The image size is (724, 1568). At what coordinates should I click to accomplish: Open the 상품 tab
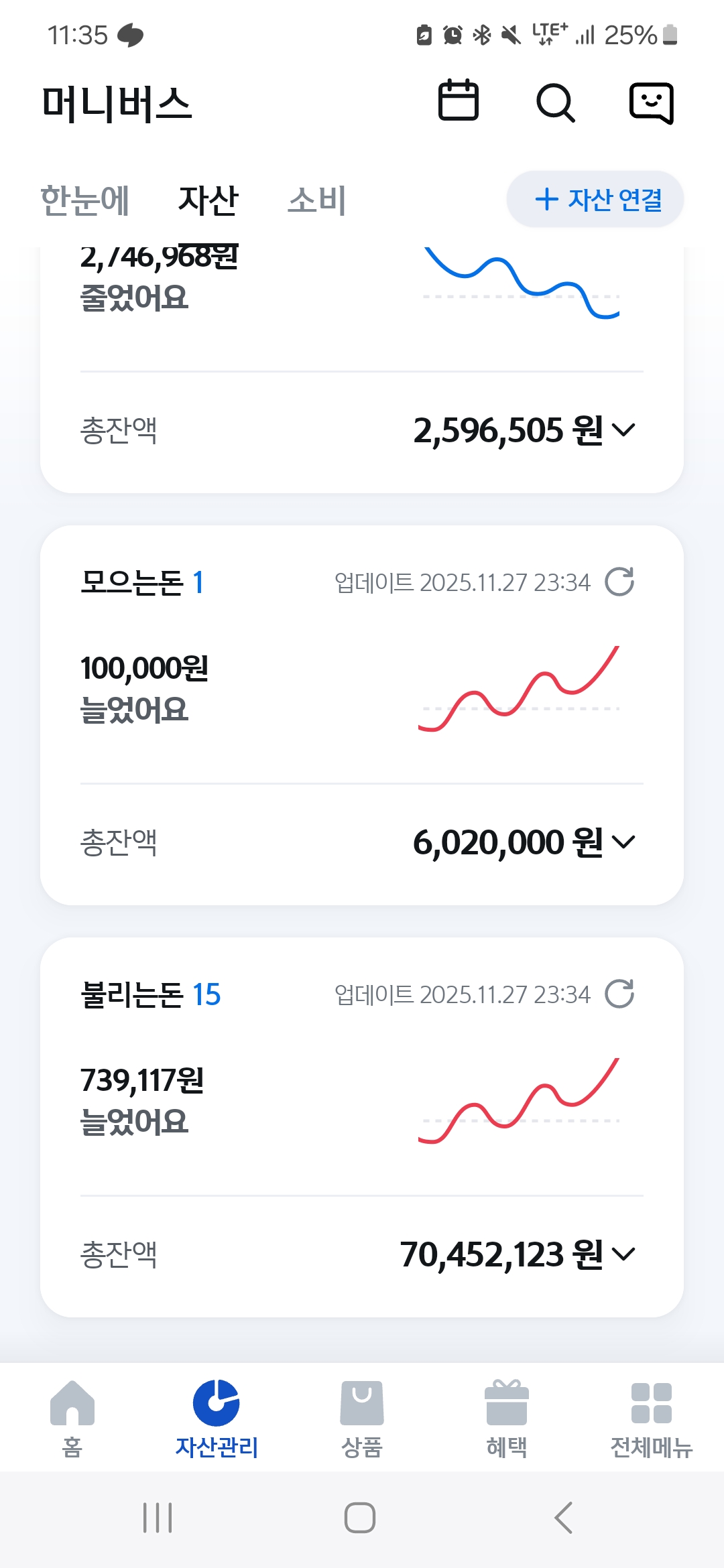point(362,1417)
